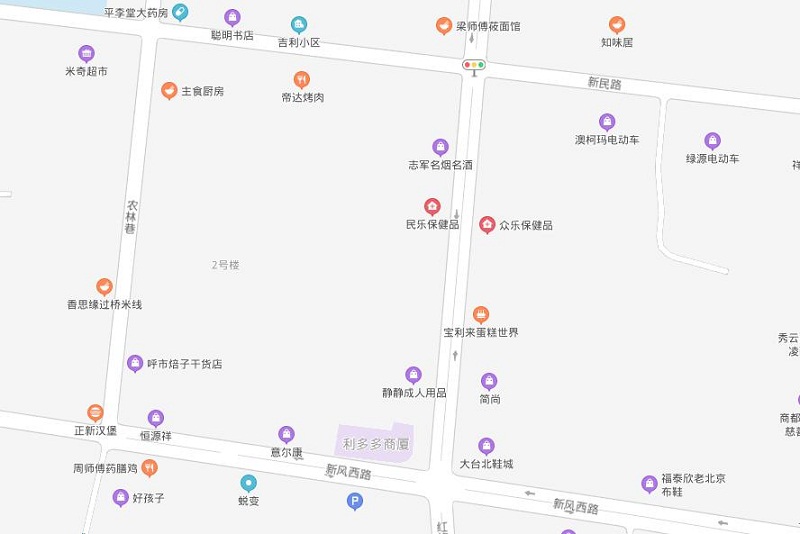Open the 正新汉堡 marker
This screenshot has height=534, width=800.
coord(95,413)
